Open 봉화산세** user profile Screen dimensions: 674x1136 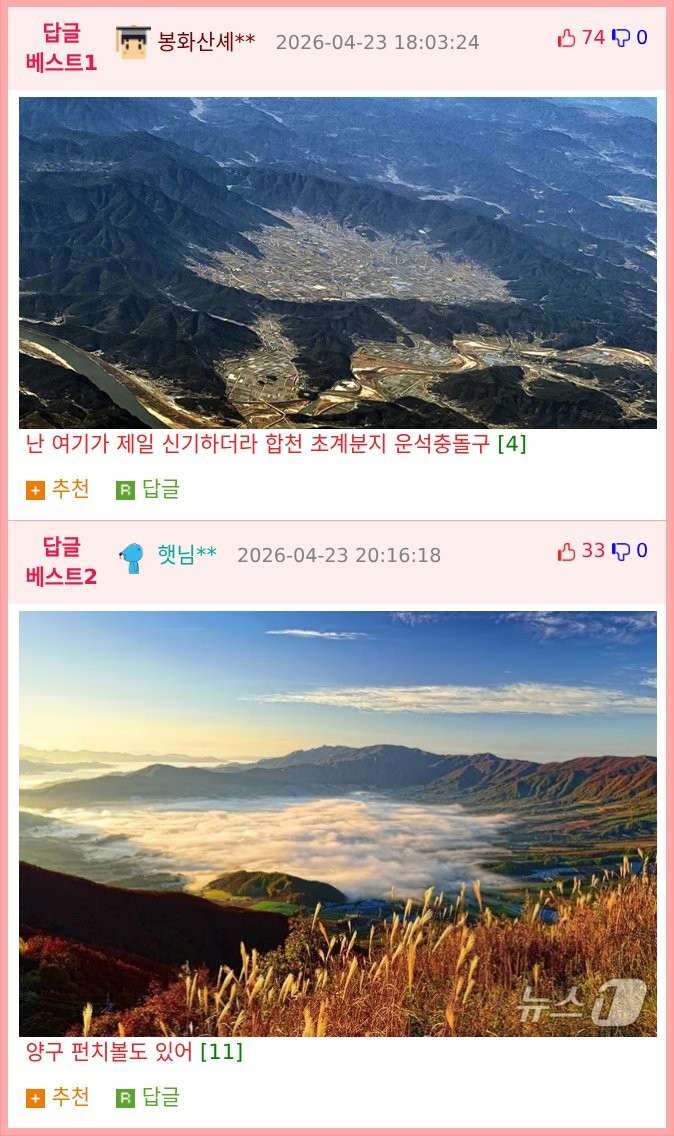[x=206, y=41]
